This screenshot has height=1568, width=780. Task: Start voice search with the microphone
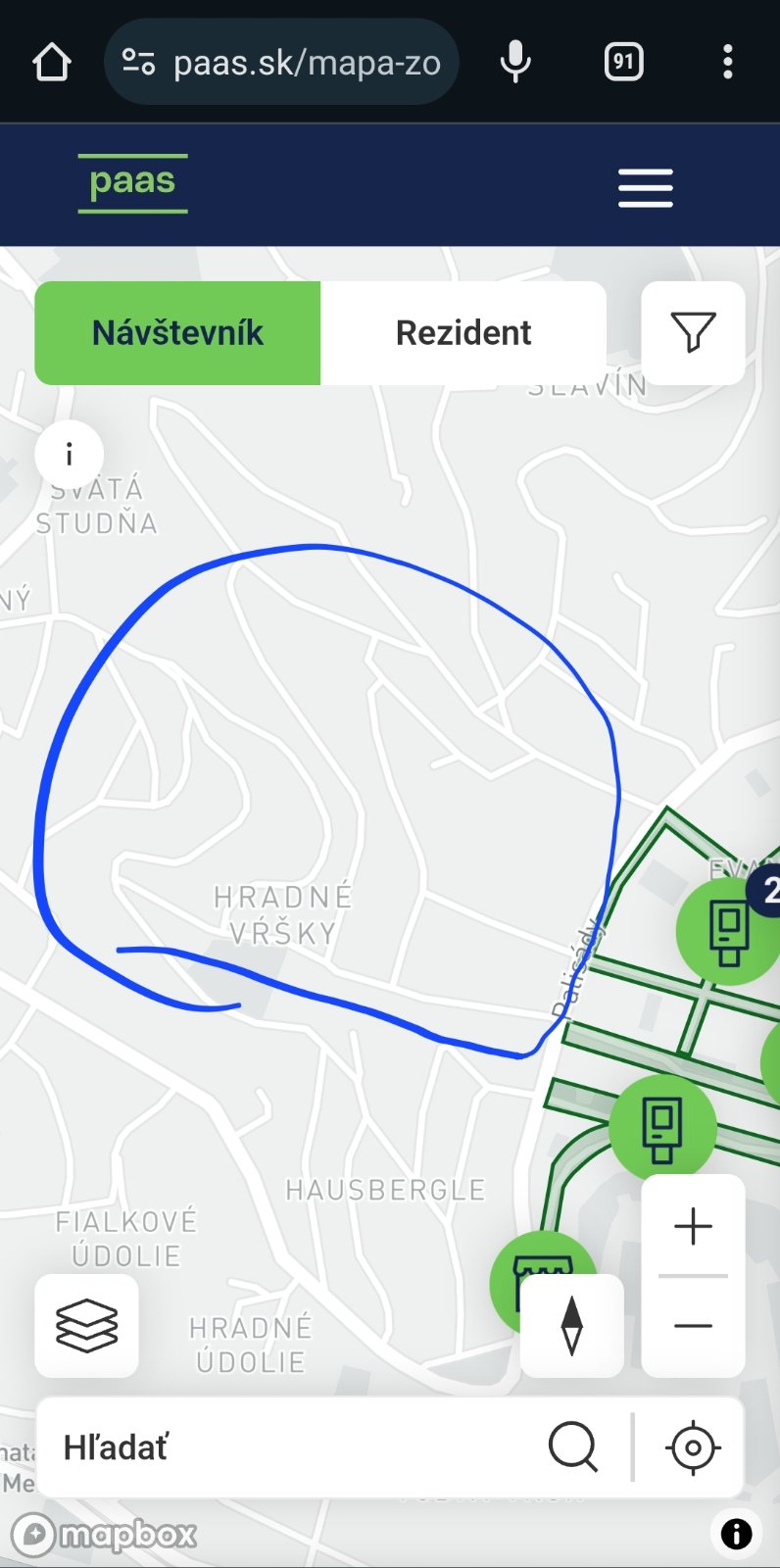515,63
